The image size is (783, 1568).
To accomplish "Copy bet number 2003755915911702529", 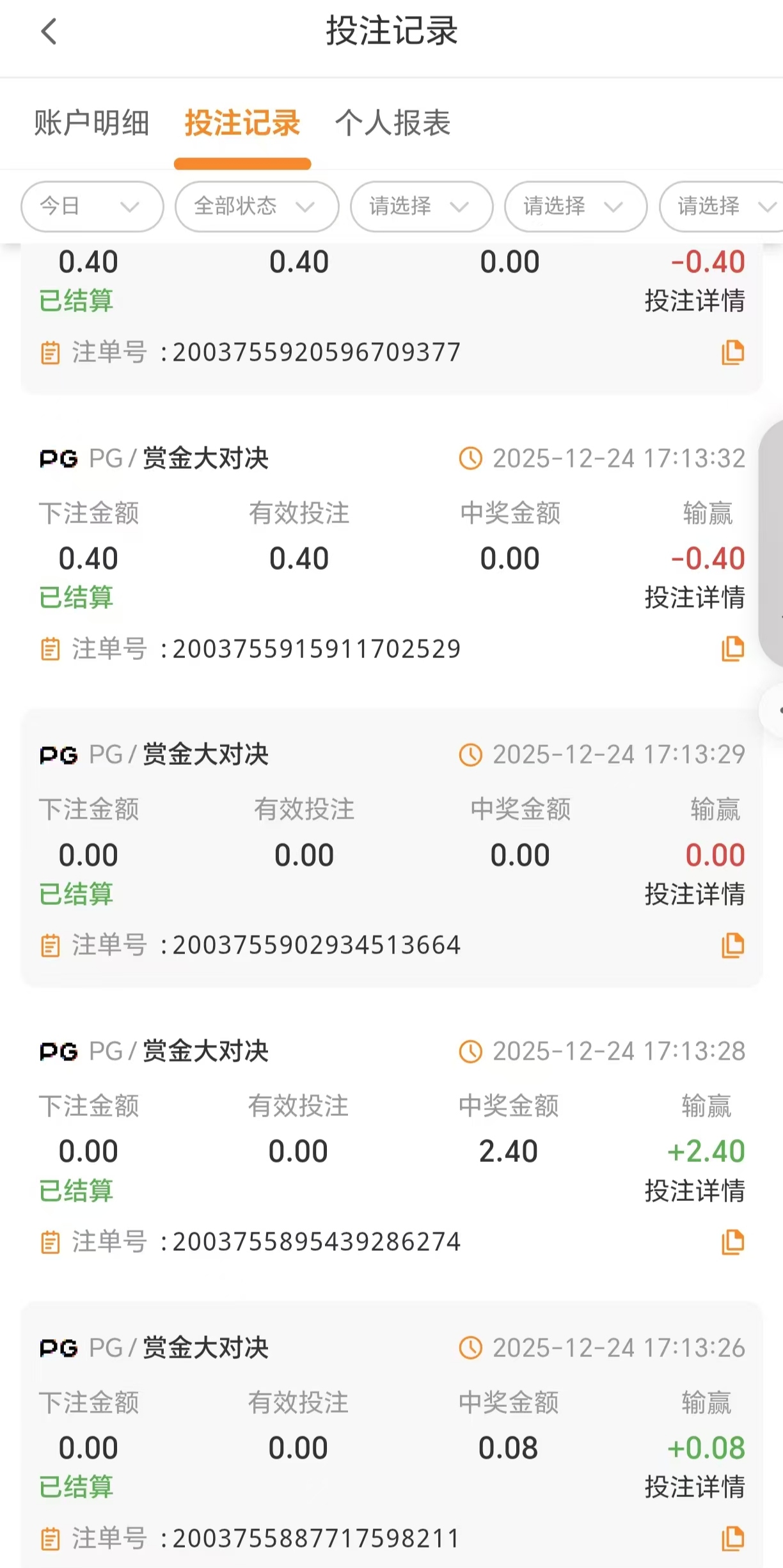I will (x=733, y=649).
